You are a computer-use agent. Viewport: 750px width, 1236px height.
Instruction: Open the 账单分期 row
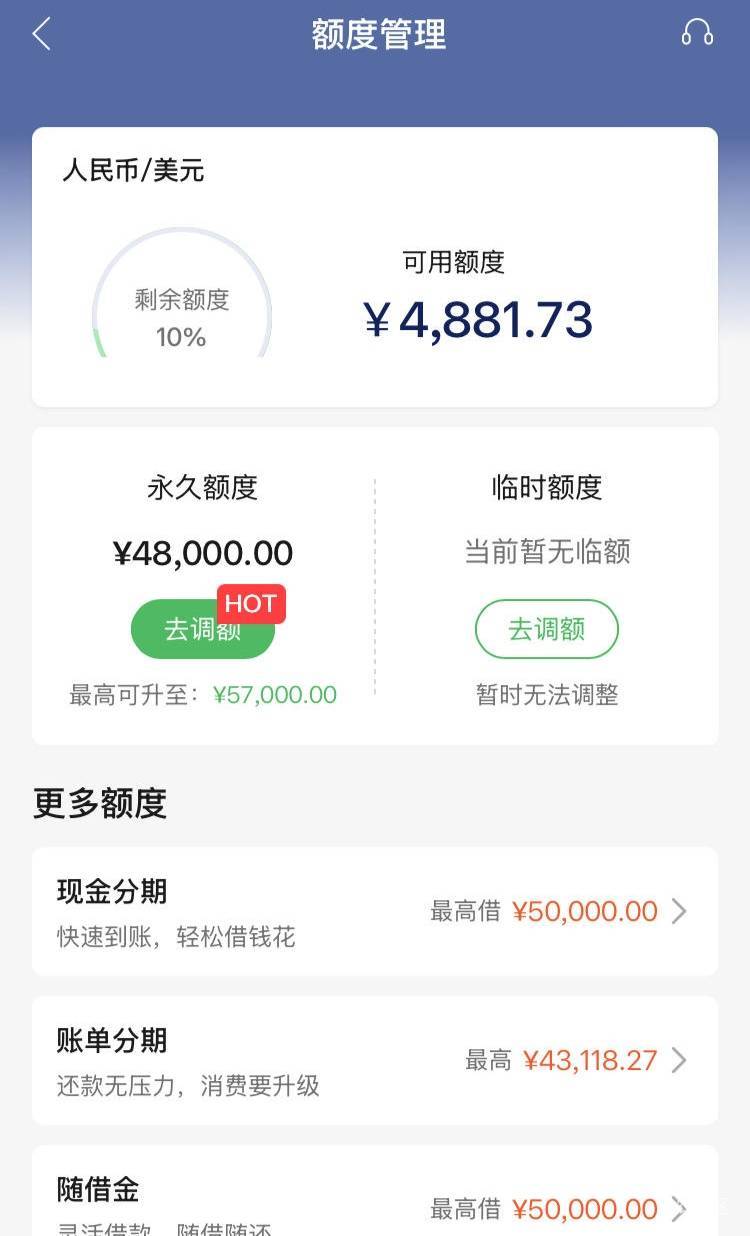coord(375,1060)
